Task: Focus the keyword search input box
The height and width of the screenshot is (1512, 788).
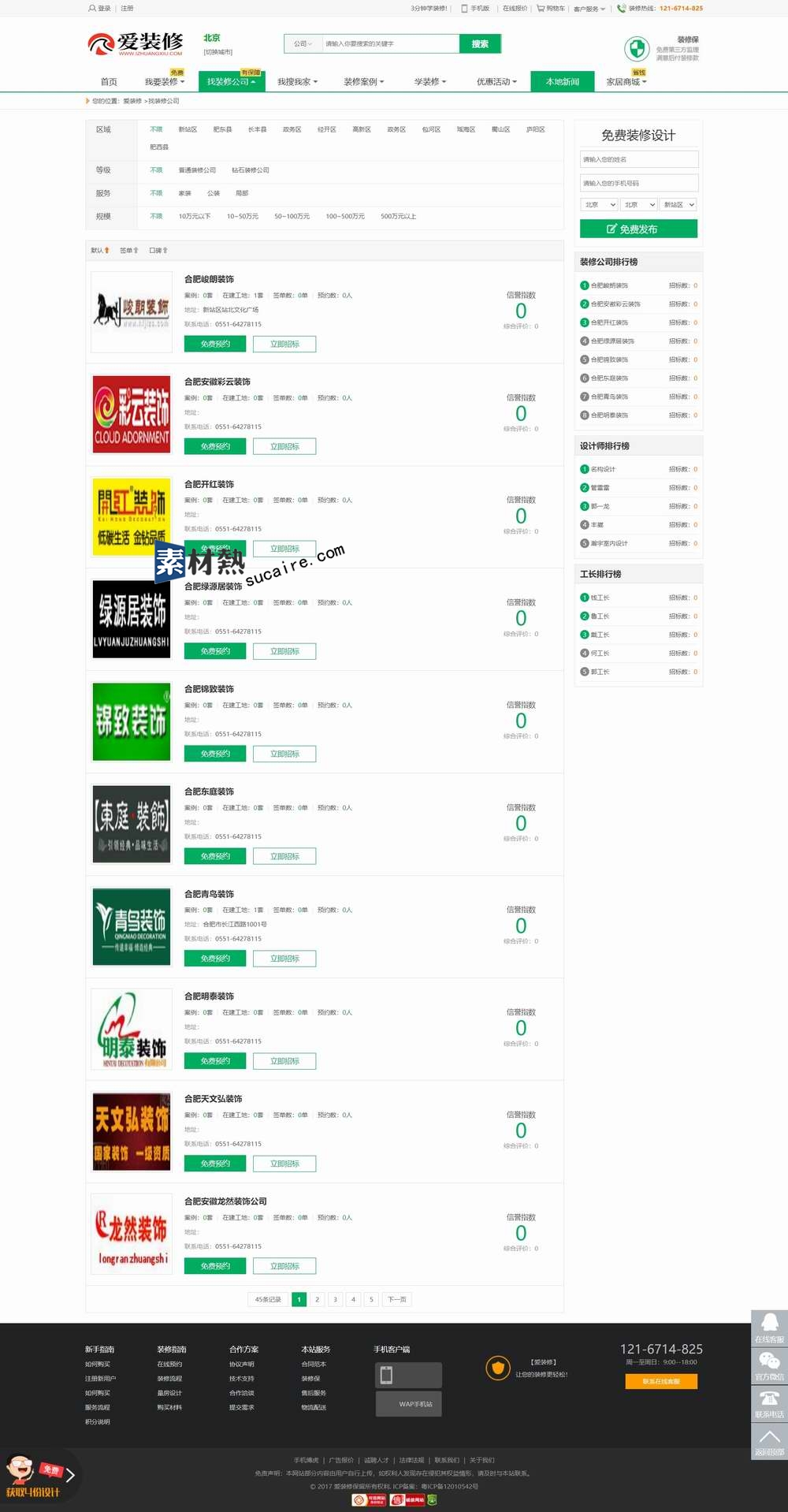Action: [x=389, y=44]
